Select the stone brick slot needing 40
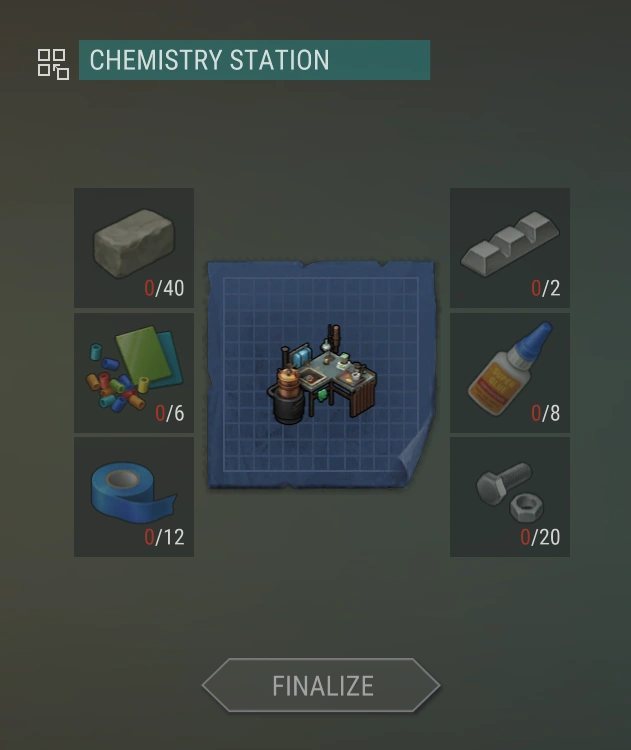 134,248
